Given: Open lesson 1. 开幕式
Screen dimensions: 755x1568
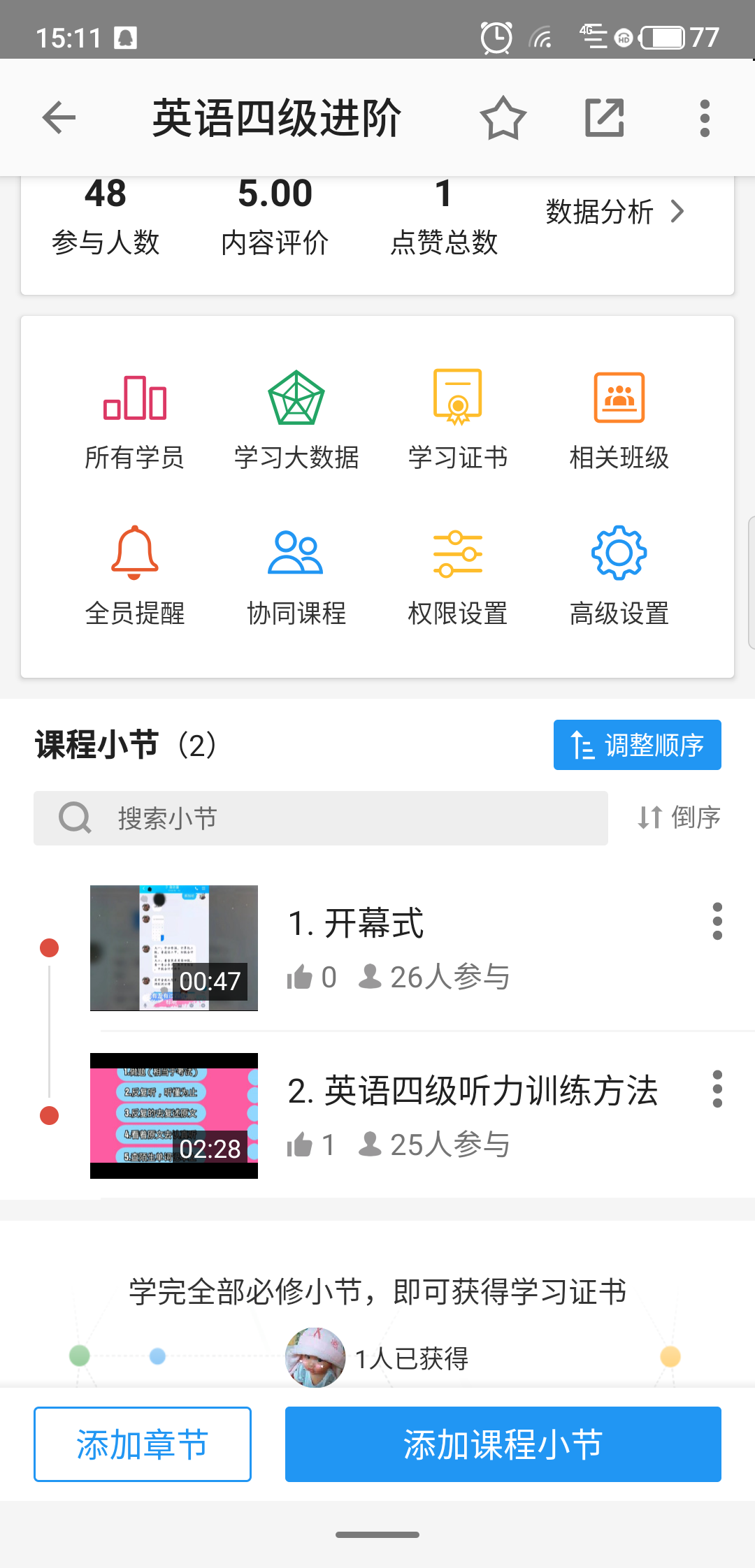Looking at the screenshot, I should coord(357,924).
